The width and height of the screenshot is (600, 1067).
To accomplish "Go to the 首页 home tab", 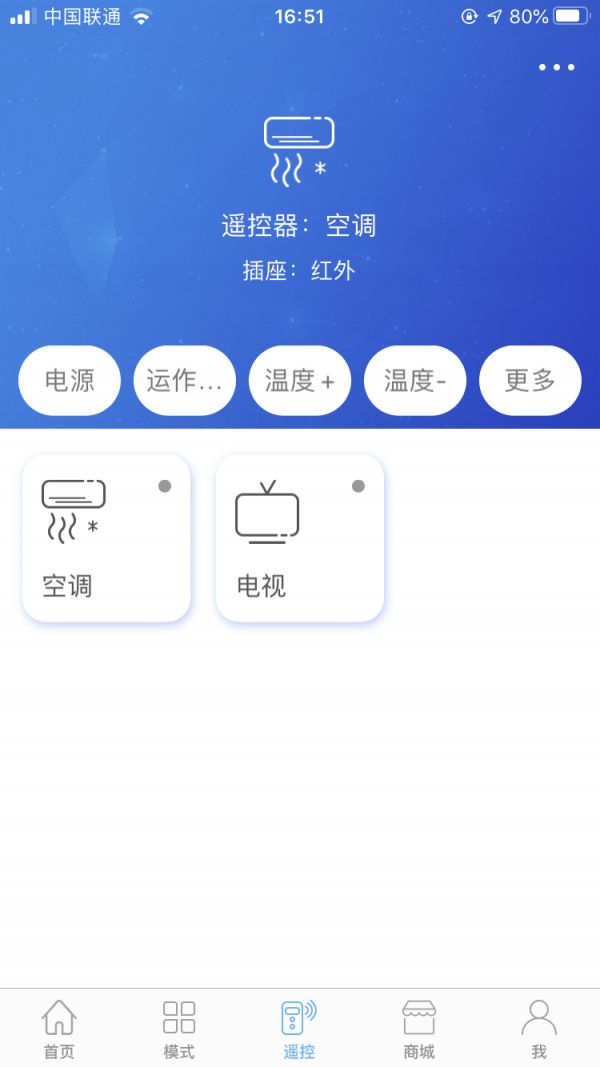I will coord(59,1029).
